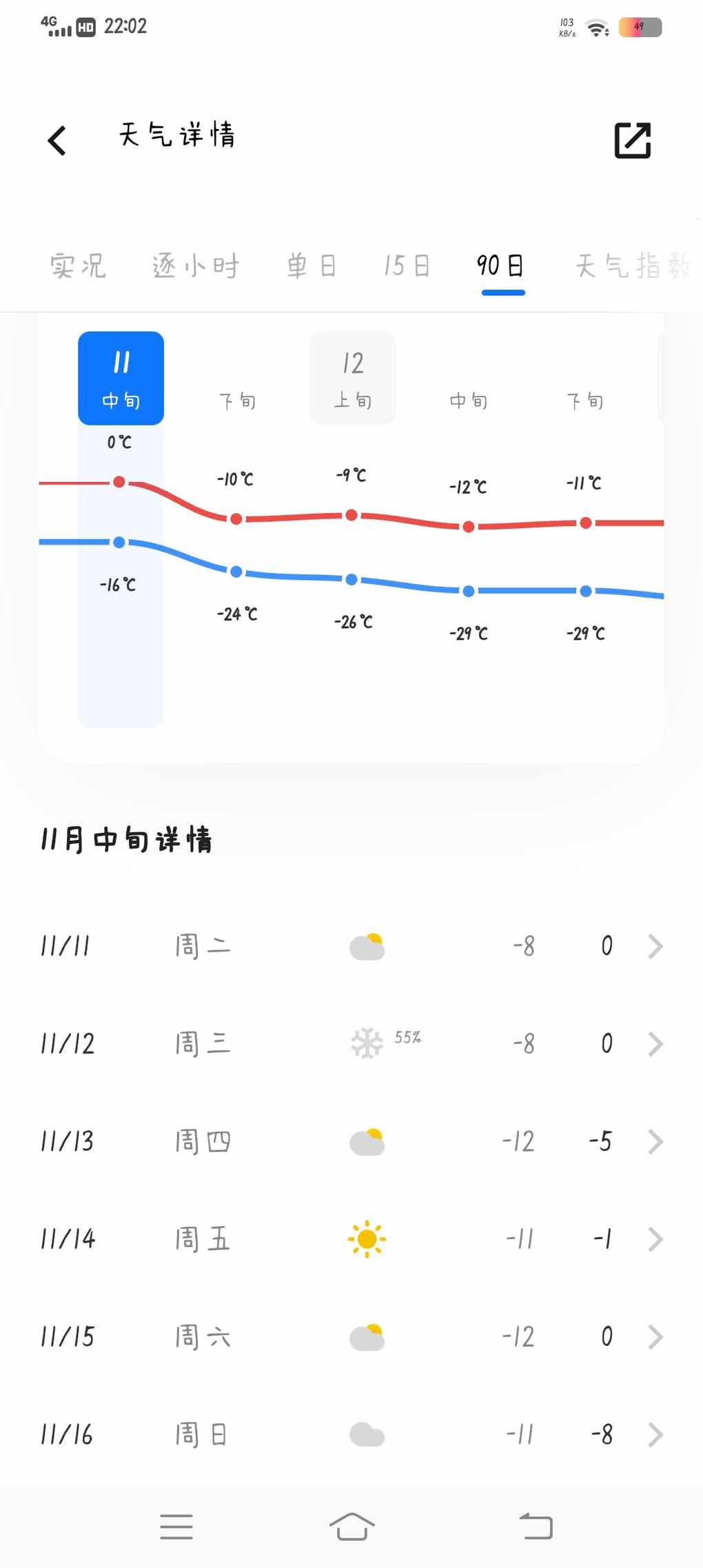Open the 单日 tab
This screenshot has width=703, height=1568.
(312, 266)
